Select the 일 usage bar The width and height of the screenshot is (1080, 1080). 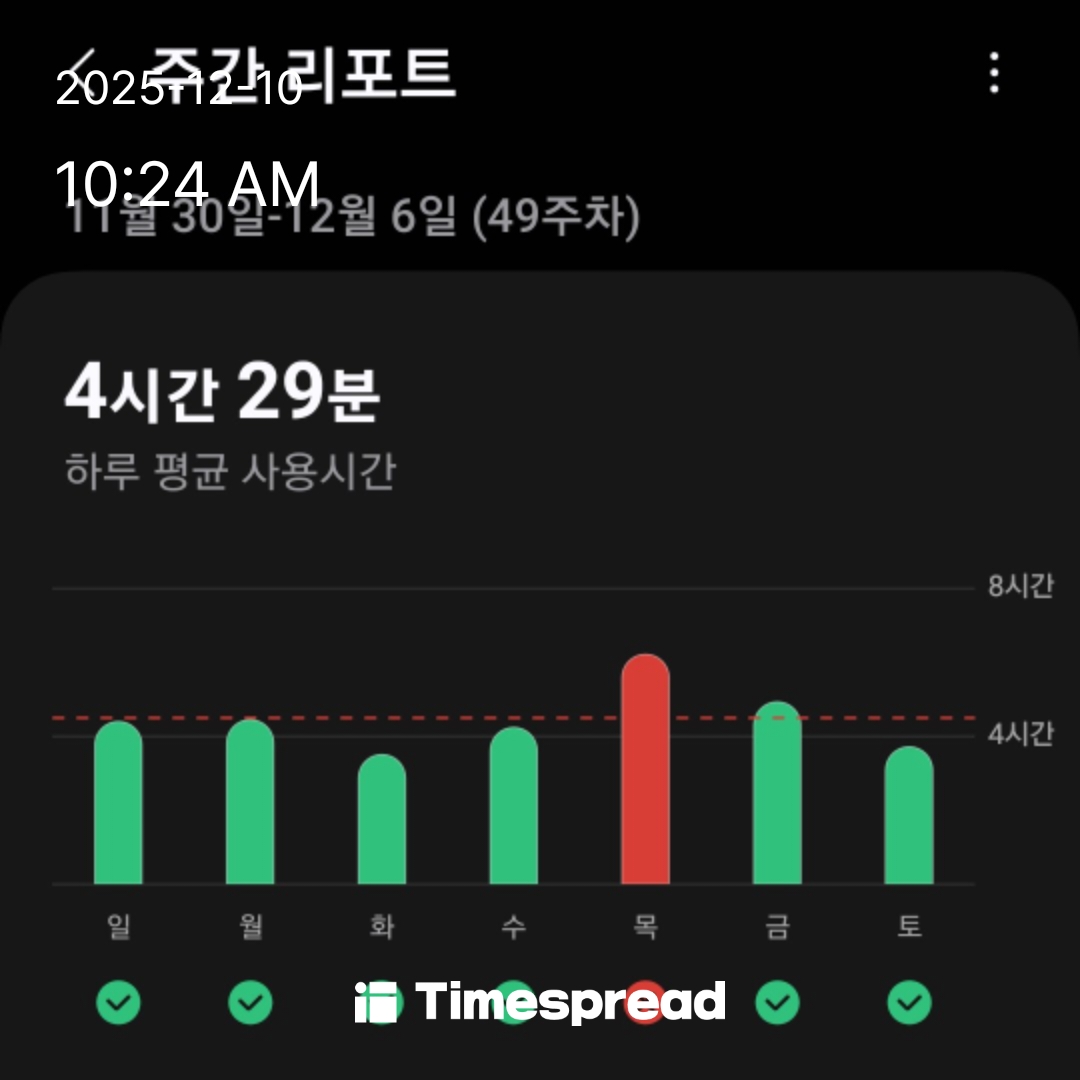(118, 803)
